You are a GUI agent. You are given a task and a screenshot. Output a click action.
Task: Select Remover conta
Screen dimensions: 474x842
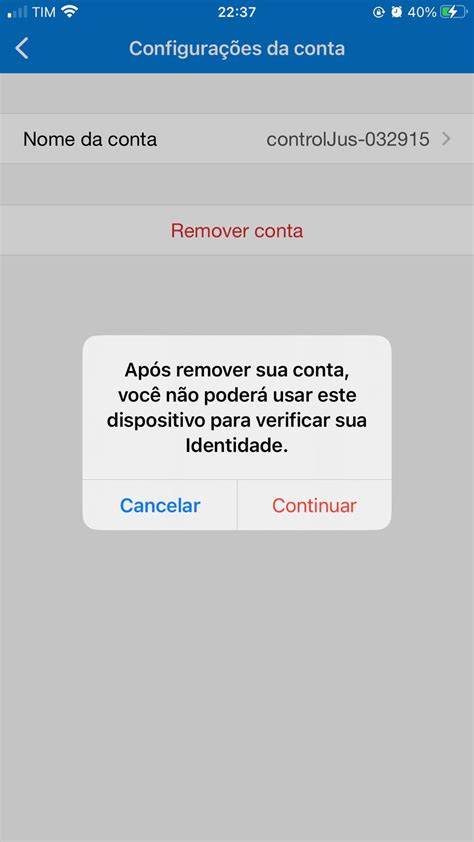(x=237, y=231)
